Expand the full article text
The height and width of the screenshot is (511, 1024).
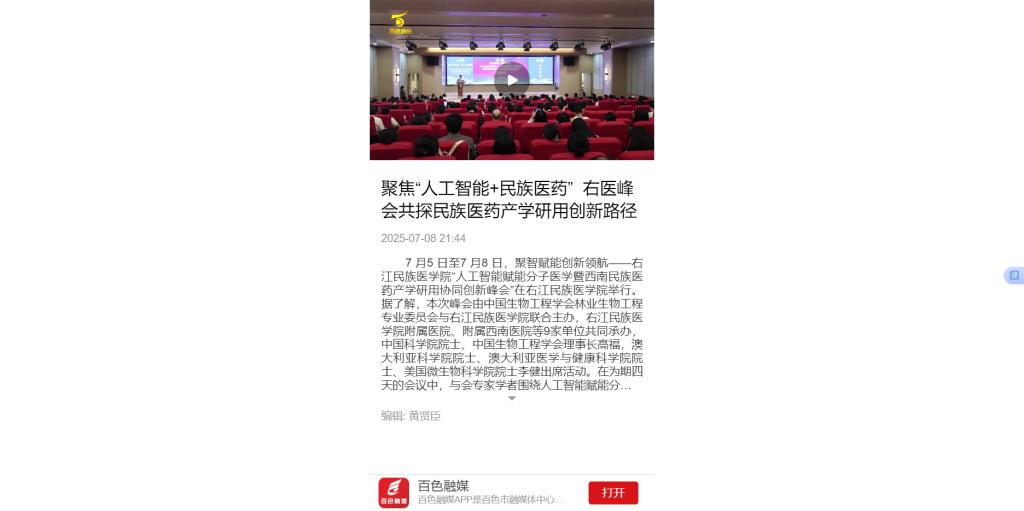click(511, 398)
